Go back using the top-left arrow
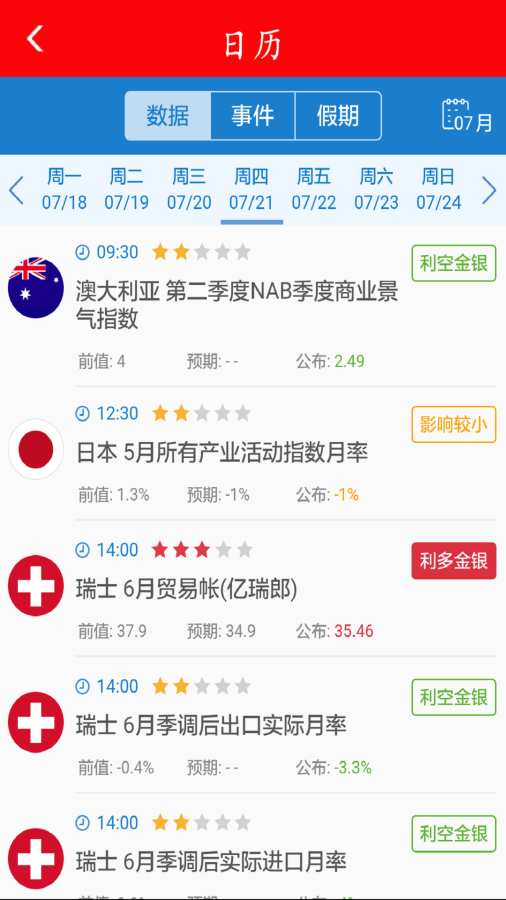This screenshot has width=506, height=900. (x=35, y=39)
